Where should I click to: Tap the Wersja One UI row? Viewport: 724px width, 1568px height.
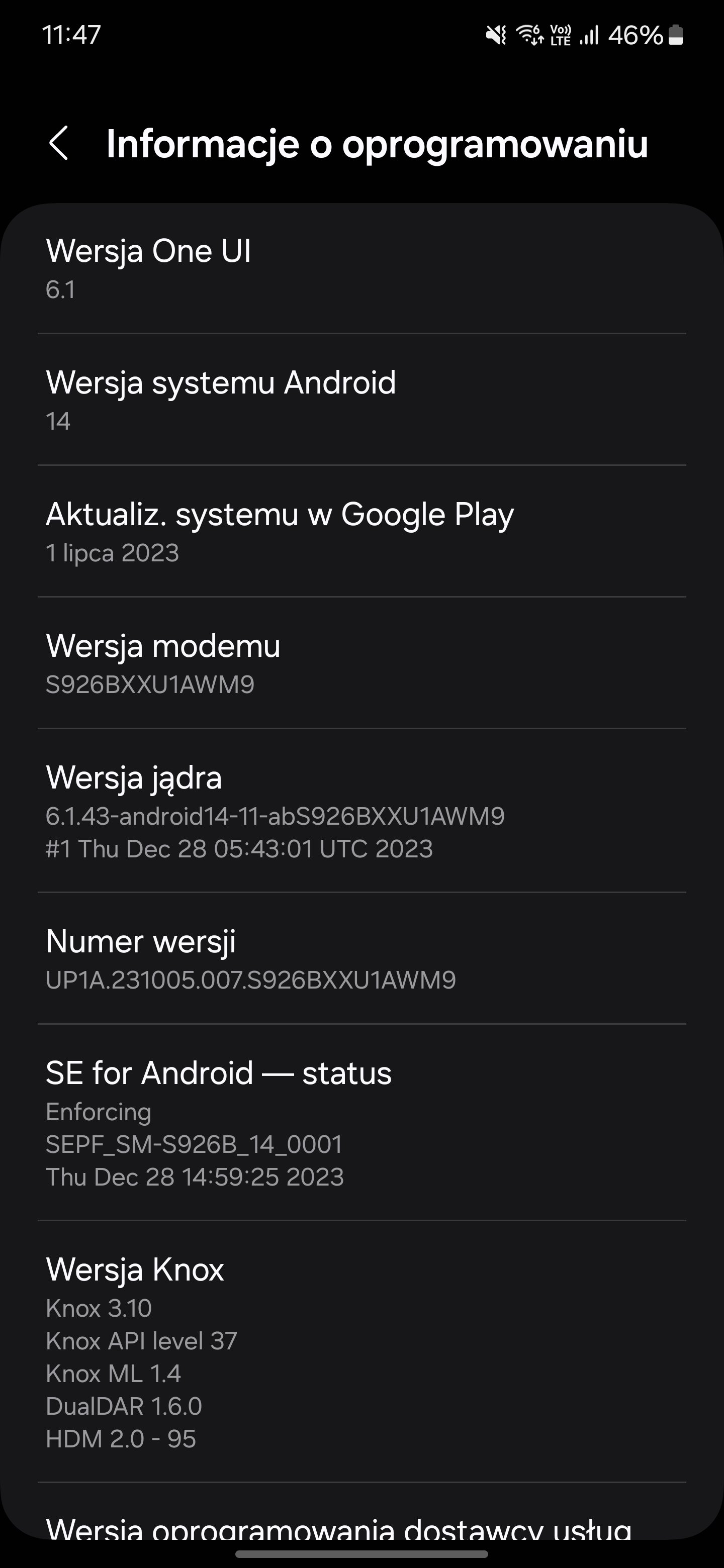(361, 269)
